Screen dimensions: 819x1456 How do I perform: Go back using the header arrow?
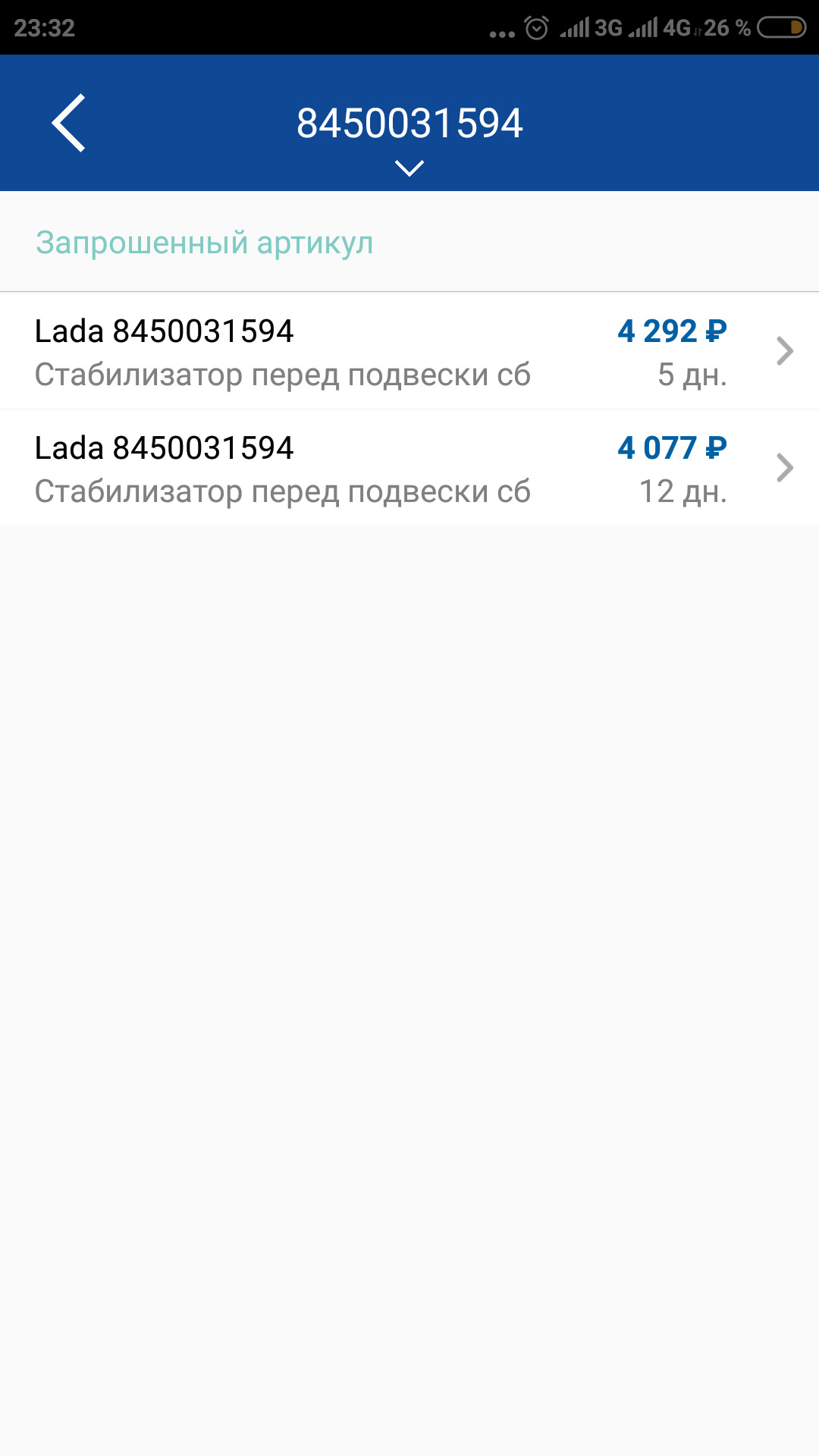(x=68, y=124)
